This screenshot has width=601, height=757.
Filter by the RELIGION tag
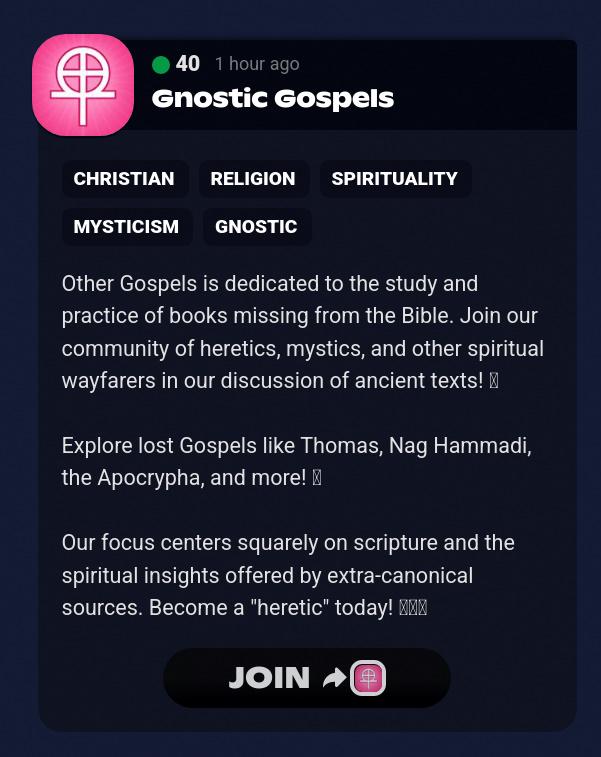[253, 179]
